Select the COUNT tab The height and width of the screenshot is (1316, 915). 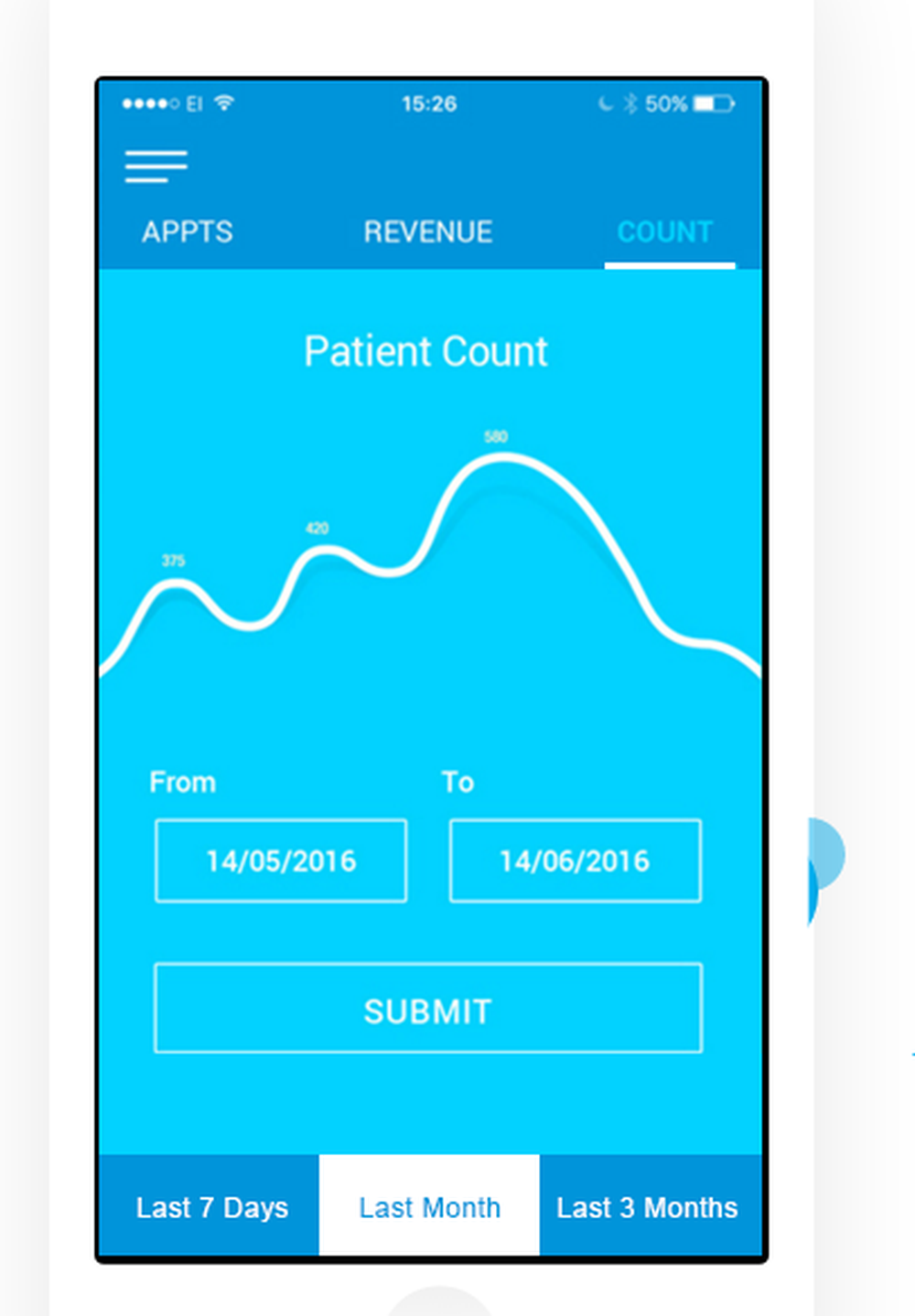[x=665, y=232]
